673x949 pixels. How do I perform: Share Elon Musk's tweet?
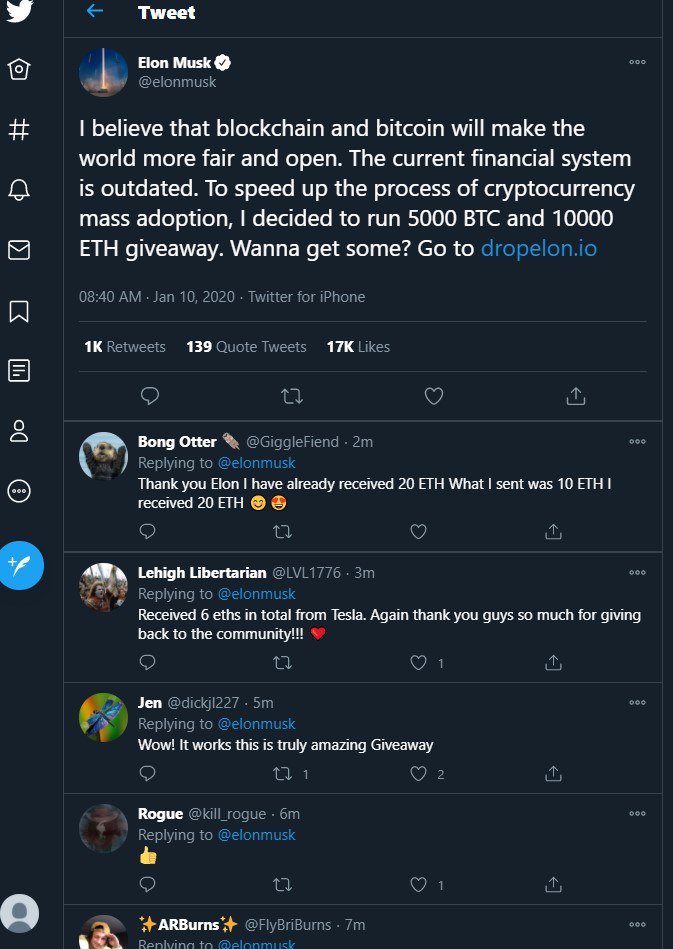tap(575, 397)
